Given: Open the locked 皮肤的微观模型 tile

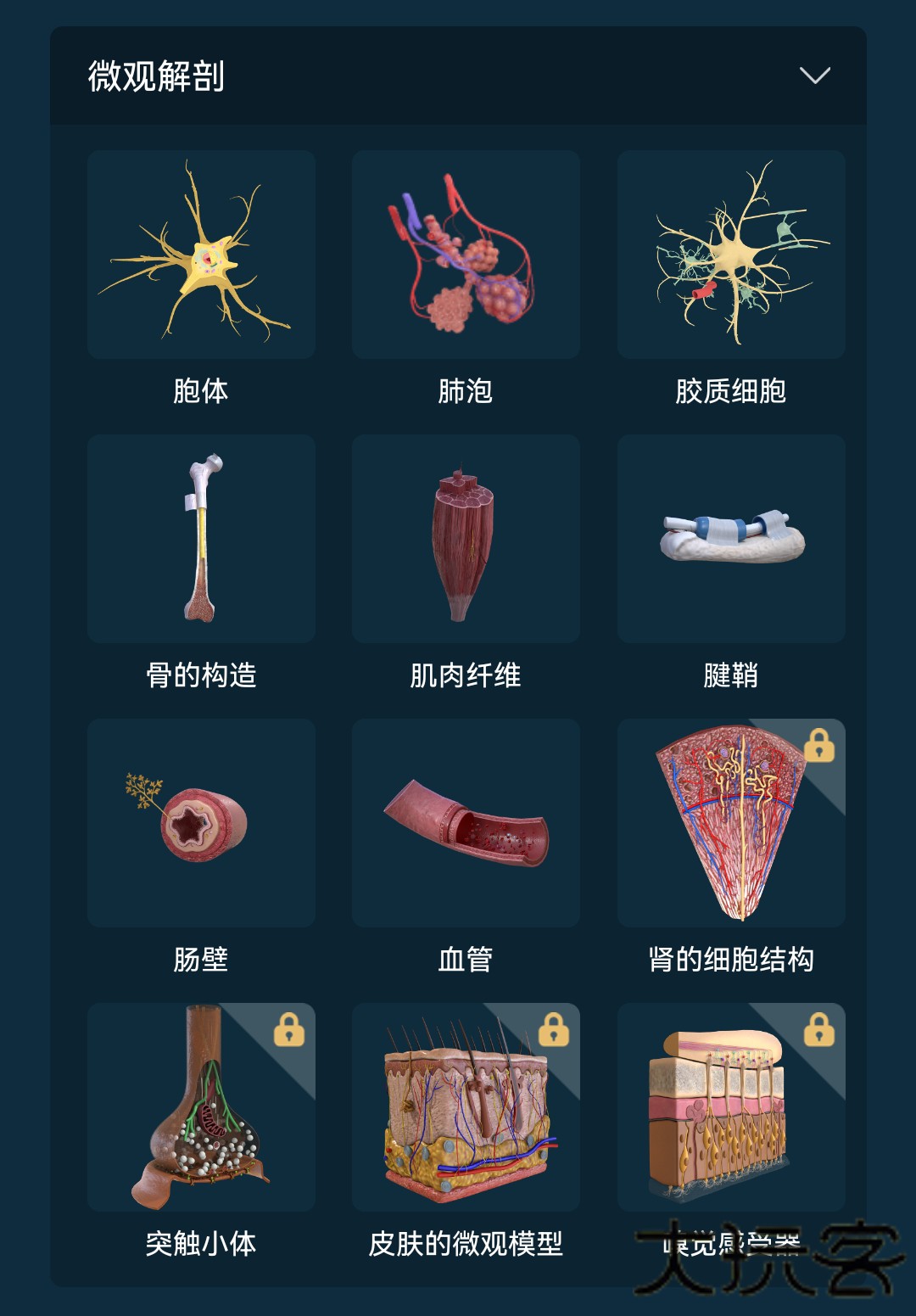Looking at the screenshot, I should click(x=466, y=1107).
